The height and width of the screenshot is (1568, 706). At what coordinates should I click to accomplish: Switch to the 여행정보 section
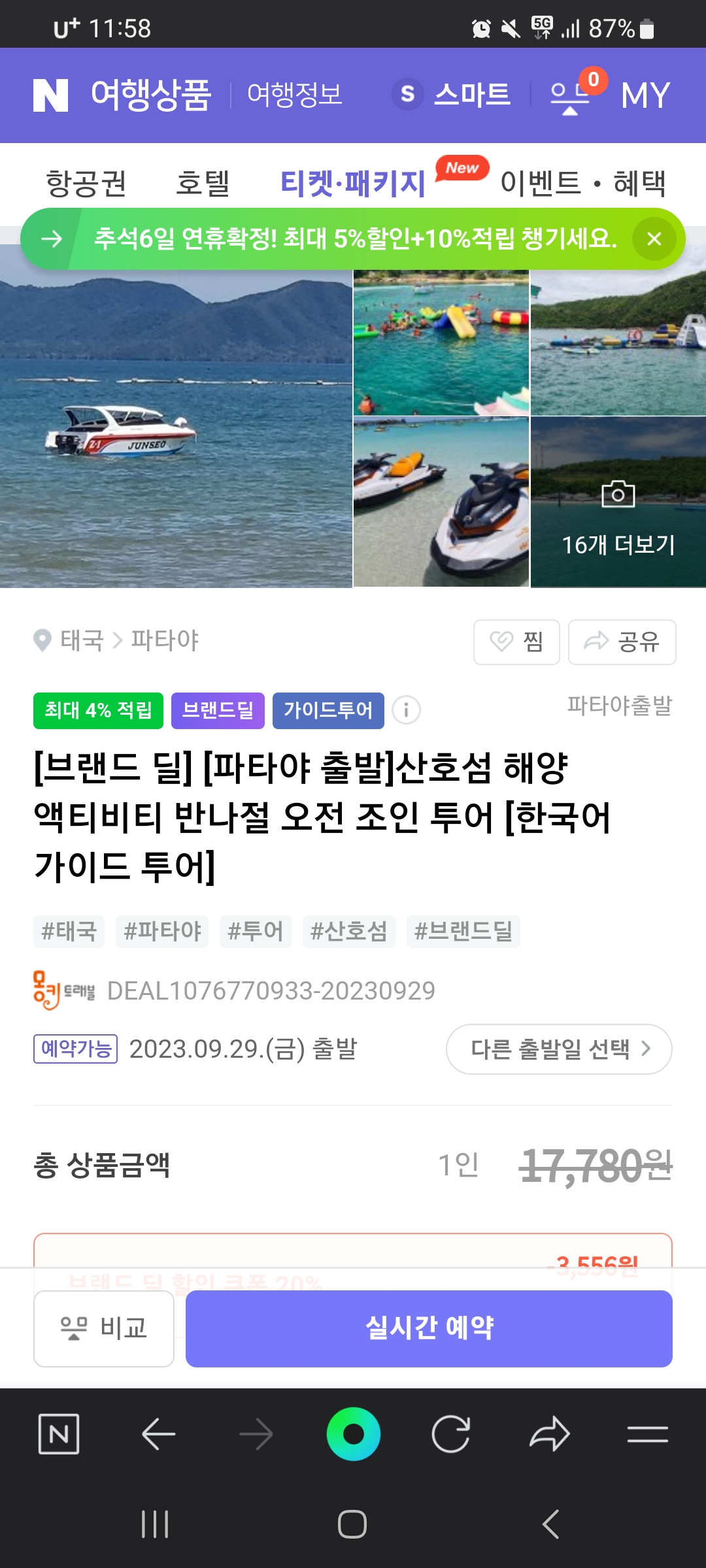pyautogui.click(x=295, y=95)
